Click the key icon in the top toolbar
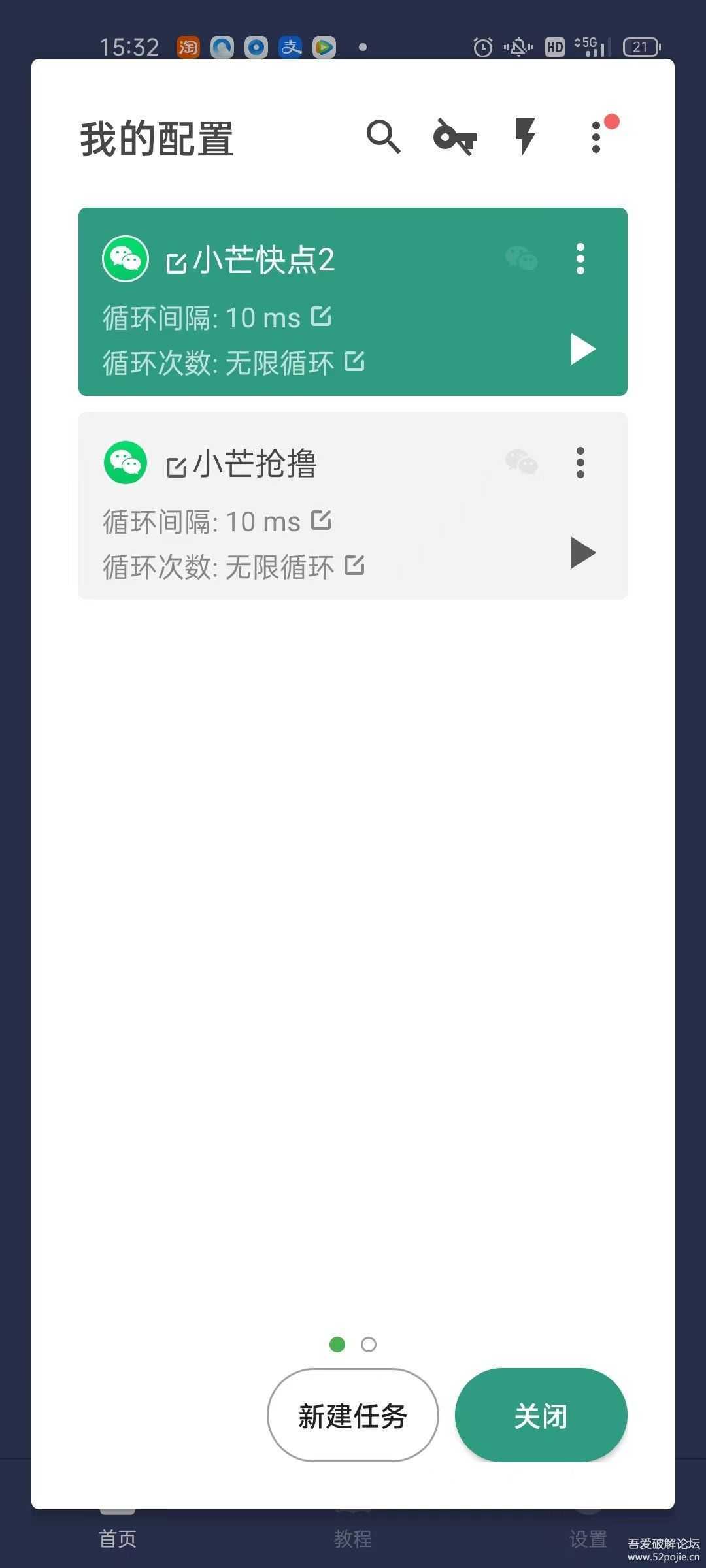Image resolution: width=706 pixels, height=1568 pixels. click(x=455, y=136)
